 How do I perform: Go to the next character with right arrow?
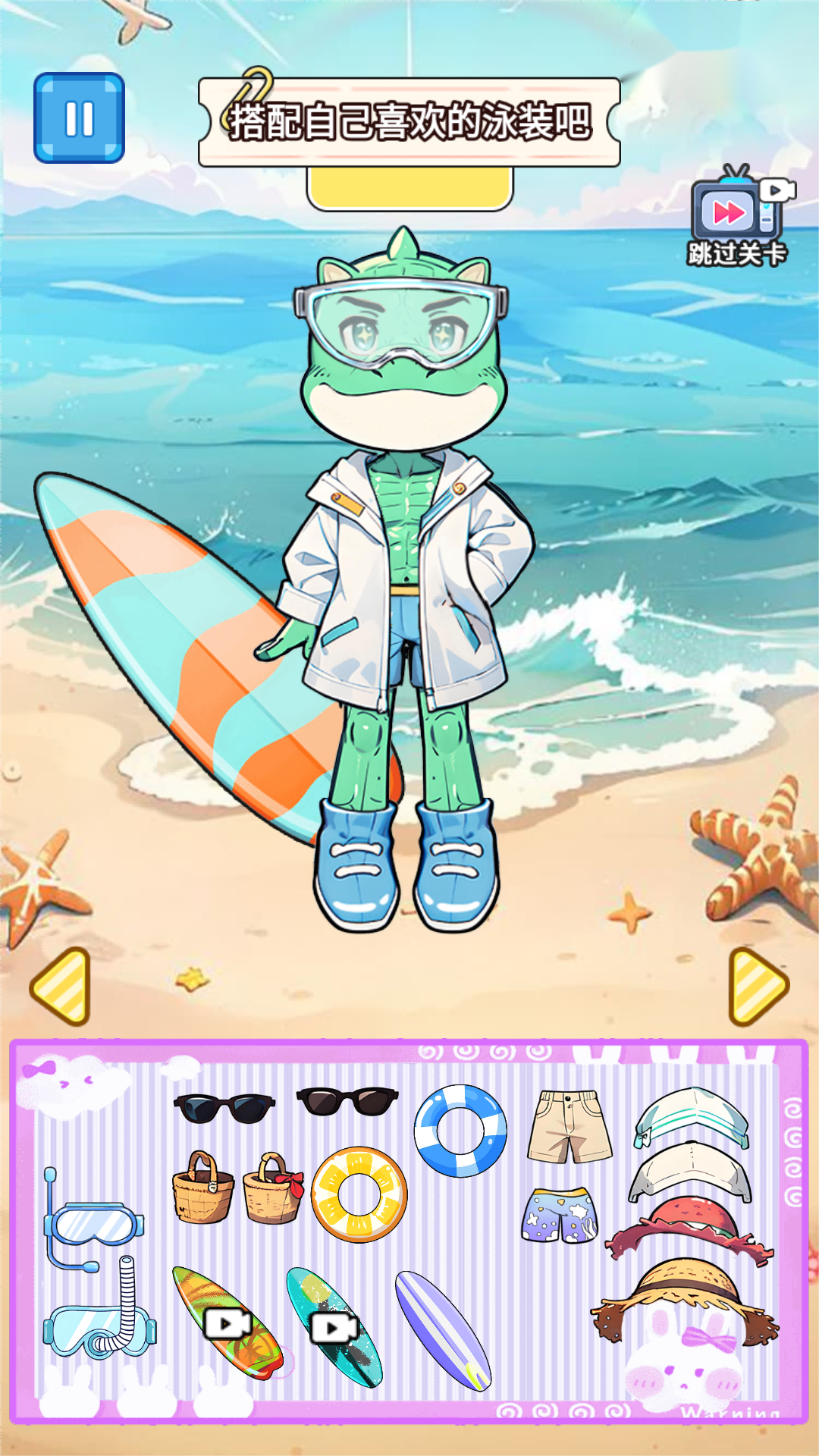pyautogui.click(x=757, y=986)
